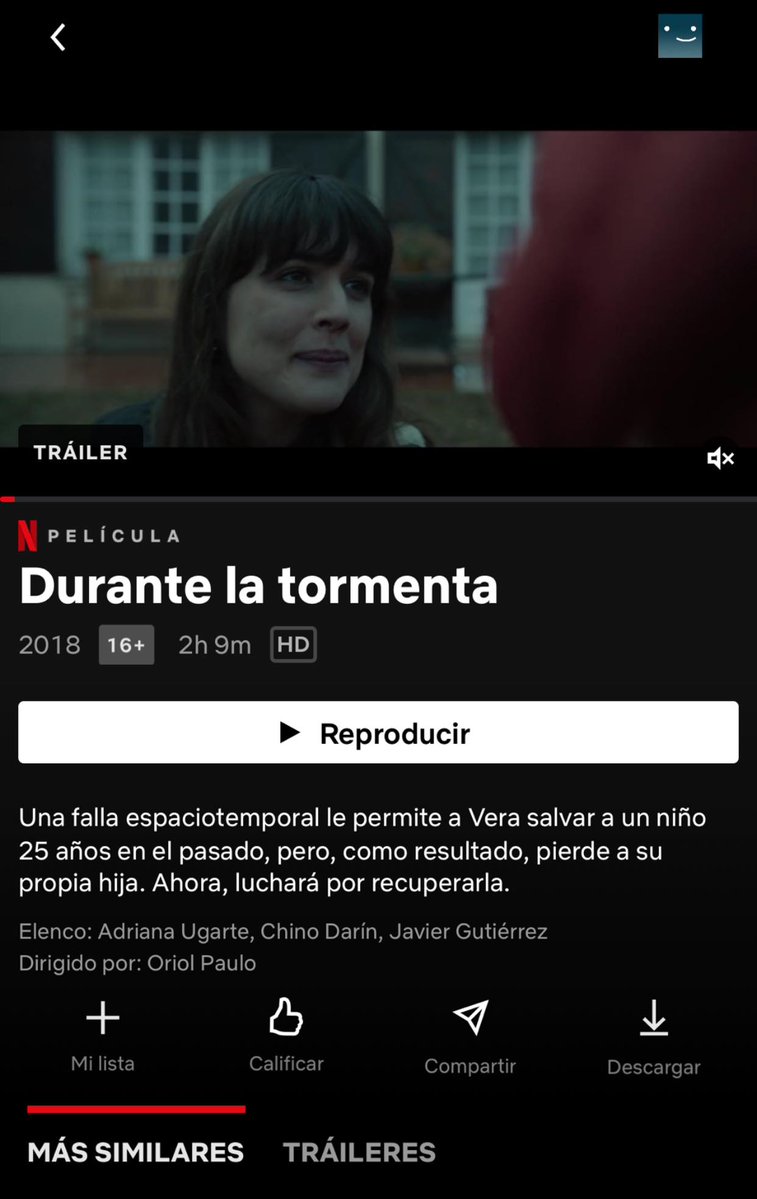Switch to the Tráileres tab
Image resolution: width=757 pixels, height=1199 pixels.
pos(359,1152)
